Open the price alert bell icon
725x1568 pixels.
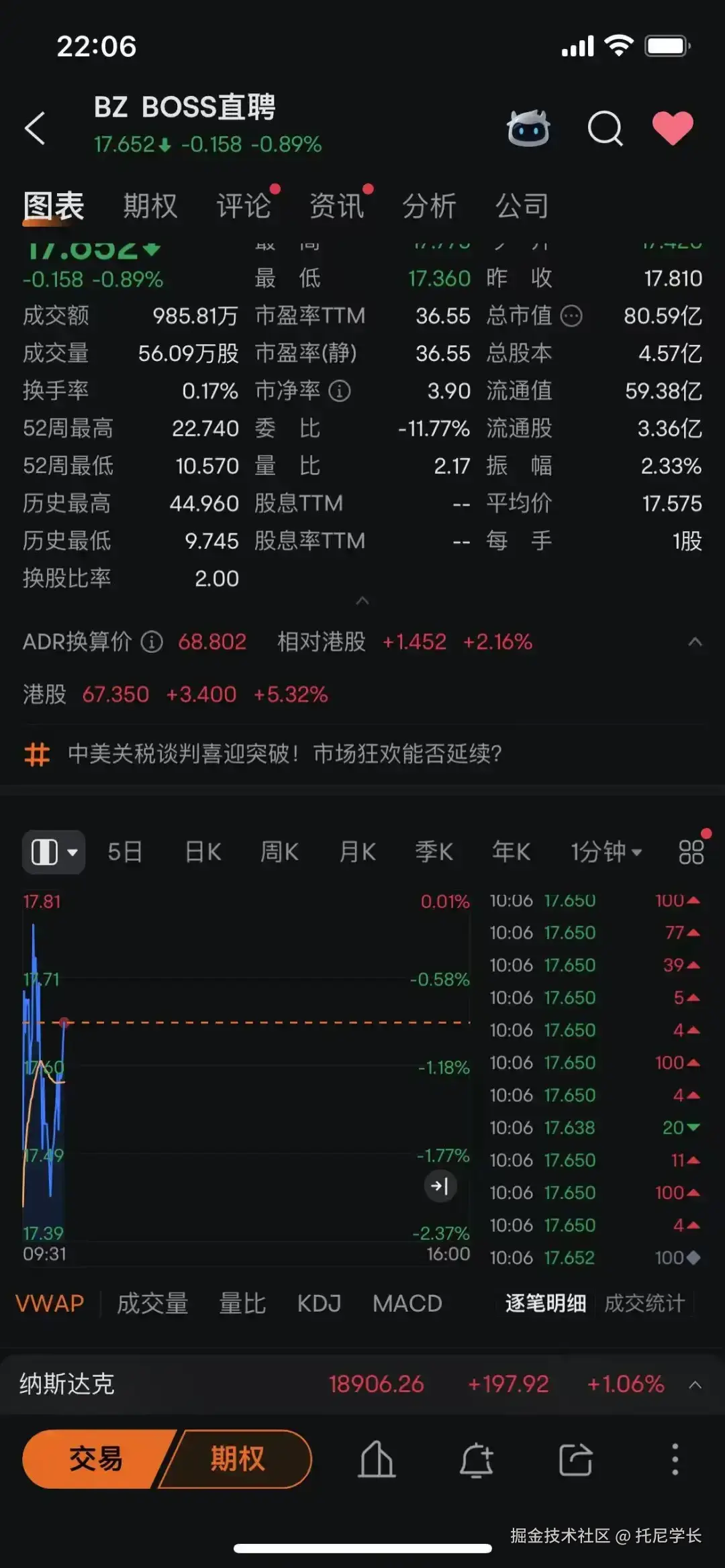(x=476, y=1460)
